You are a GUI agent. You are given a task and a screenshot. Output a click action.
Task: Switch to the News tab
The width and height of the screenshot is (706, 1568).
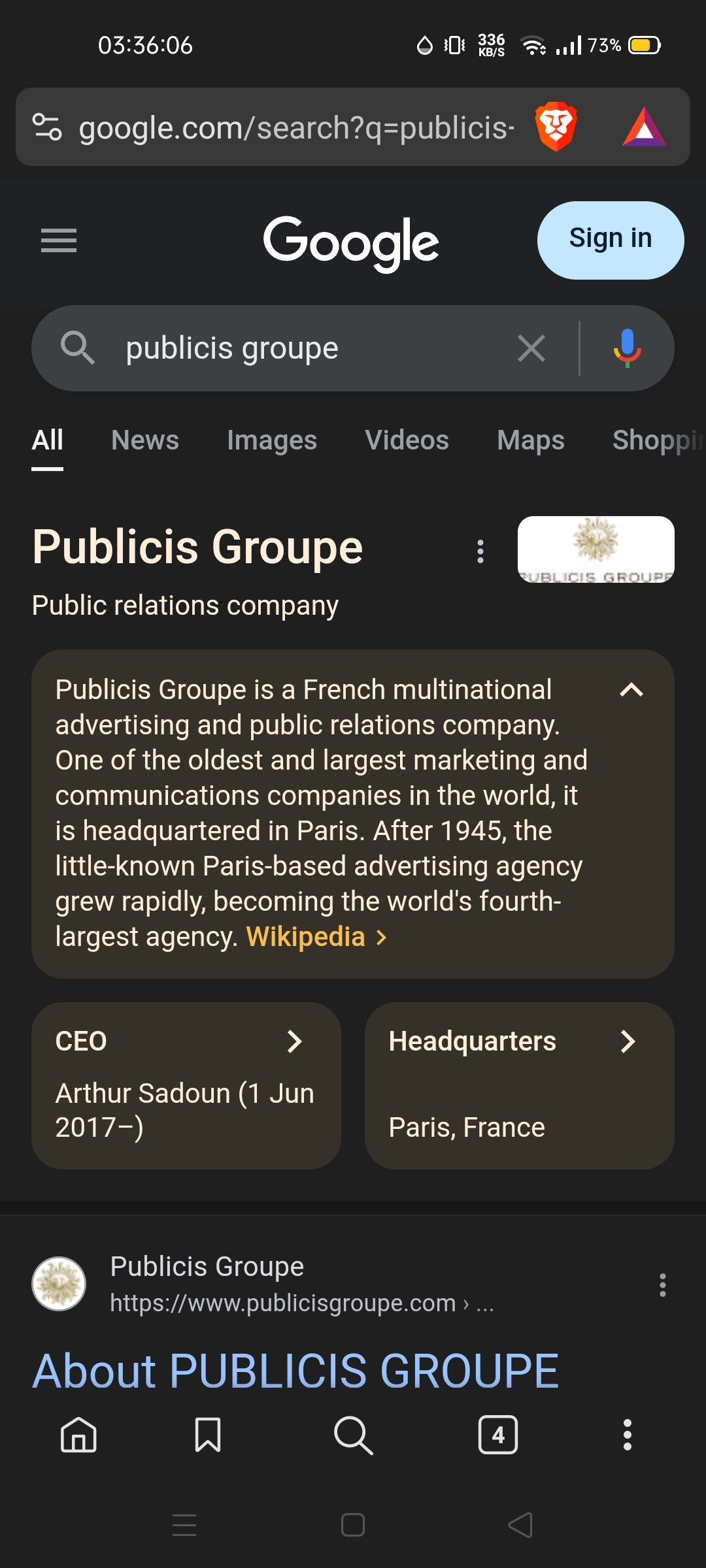(x=145, y=440)
